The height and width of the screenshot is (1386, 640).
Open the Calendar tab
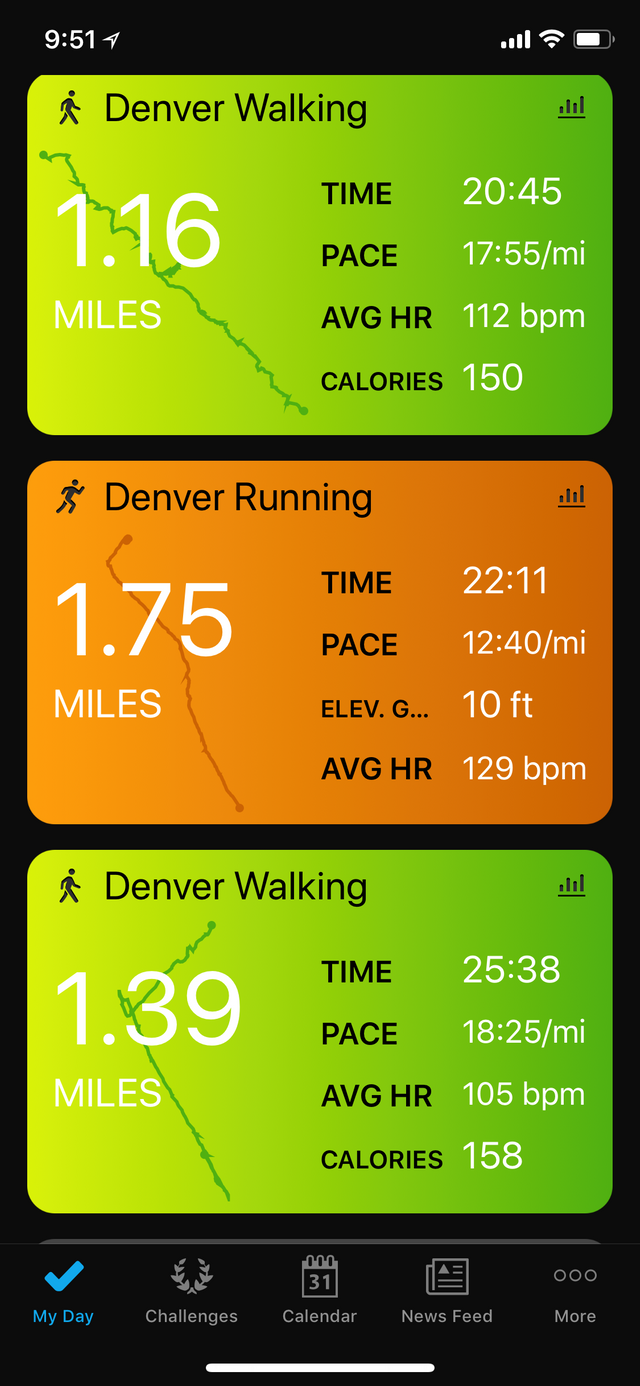click(320, 1292)
